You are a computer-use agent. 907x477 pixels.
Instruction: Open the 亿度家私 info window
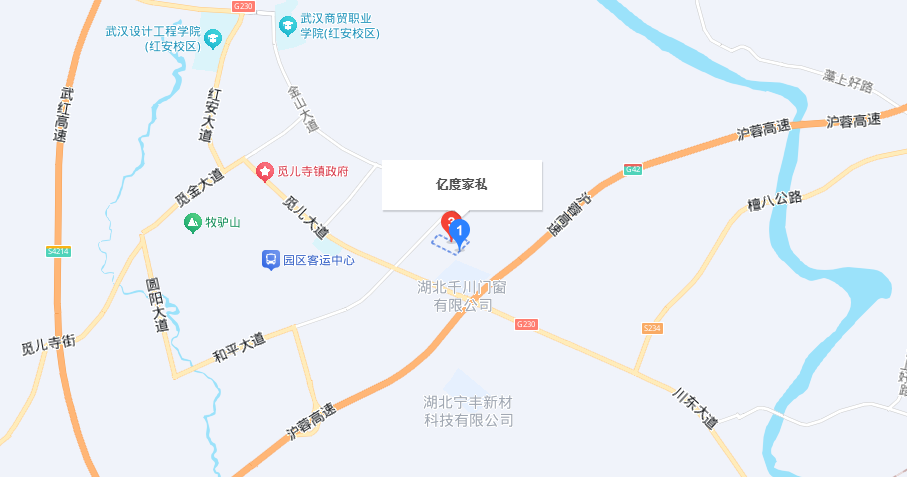461,185
